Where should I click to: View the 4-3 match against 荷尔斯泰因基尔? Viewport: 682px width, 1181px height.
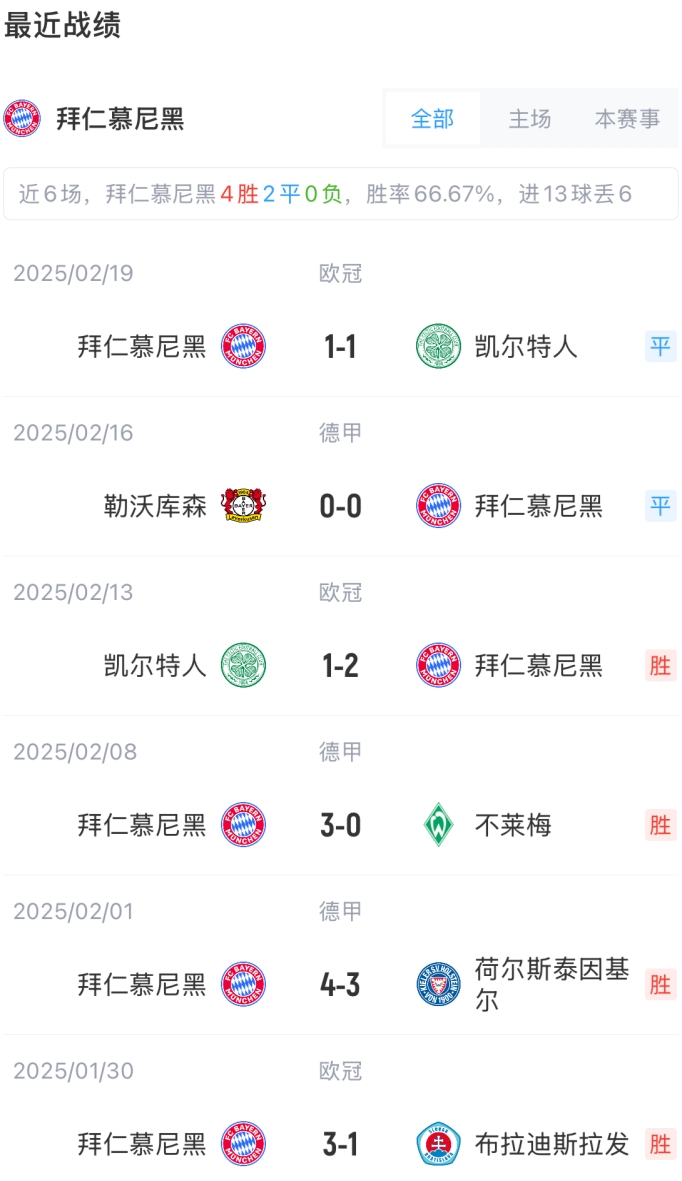pyautogui.click(x=340, y=985)
